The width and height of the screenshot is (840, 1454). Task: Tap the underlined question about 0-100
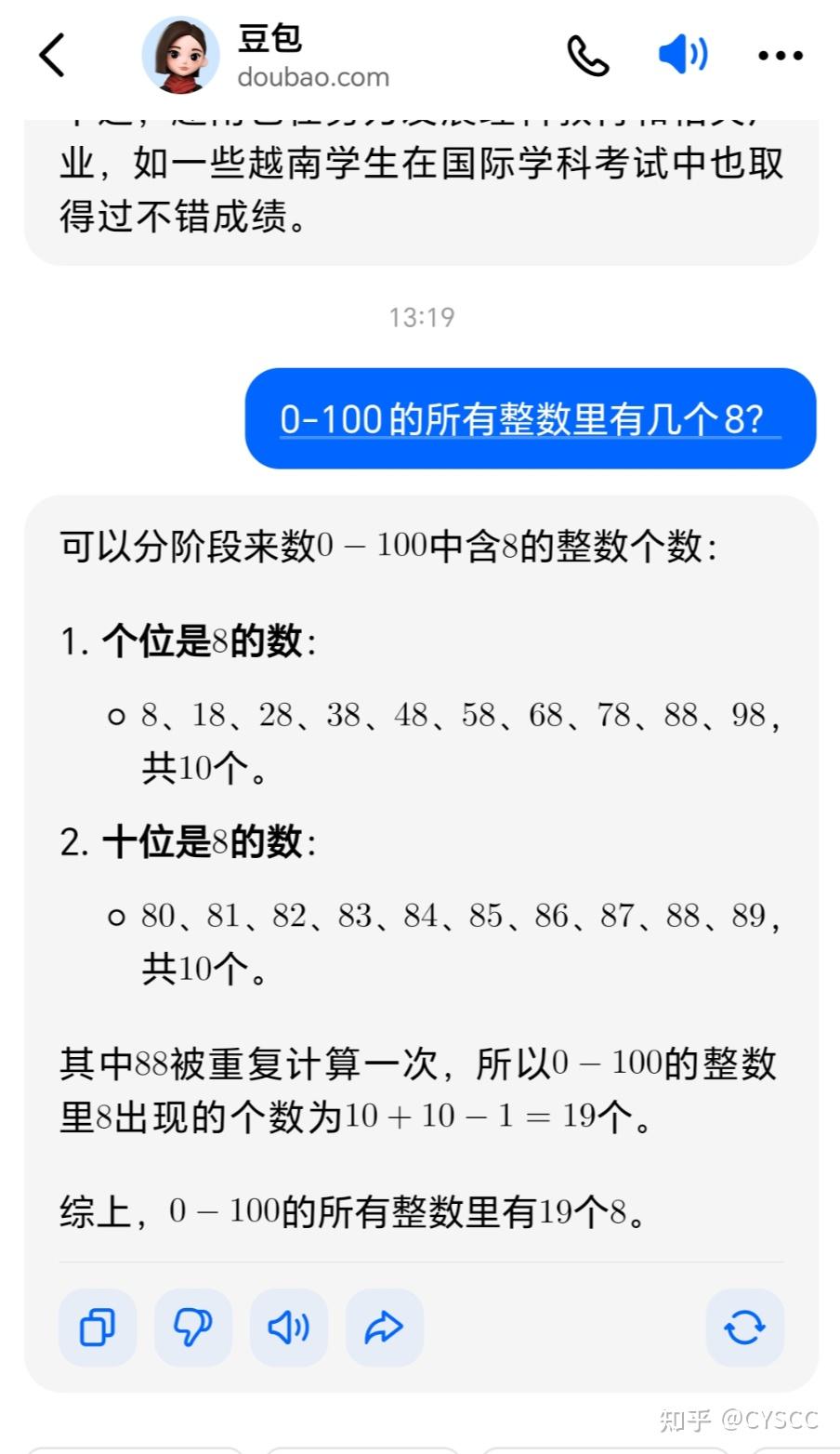pyautogui.click(x=530, y=419)
